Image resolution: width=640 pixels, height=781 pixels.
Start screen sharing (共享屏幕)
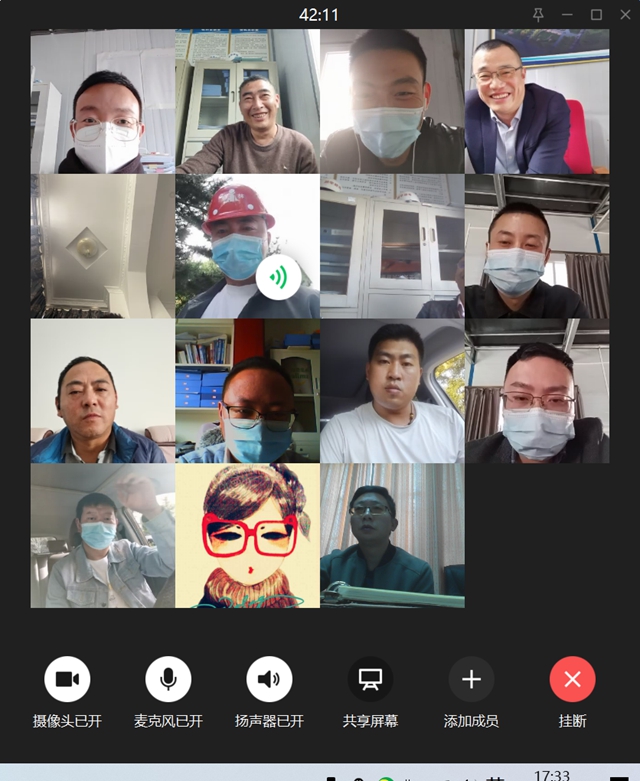tap(370, 680)
